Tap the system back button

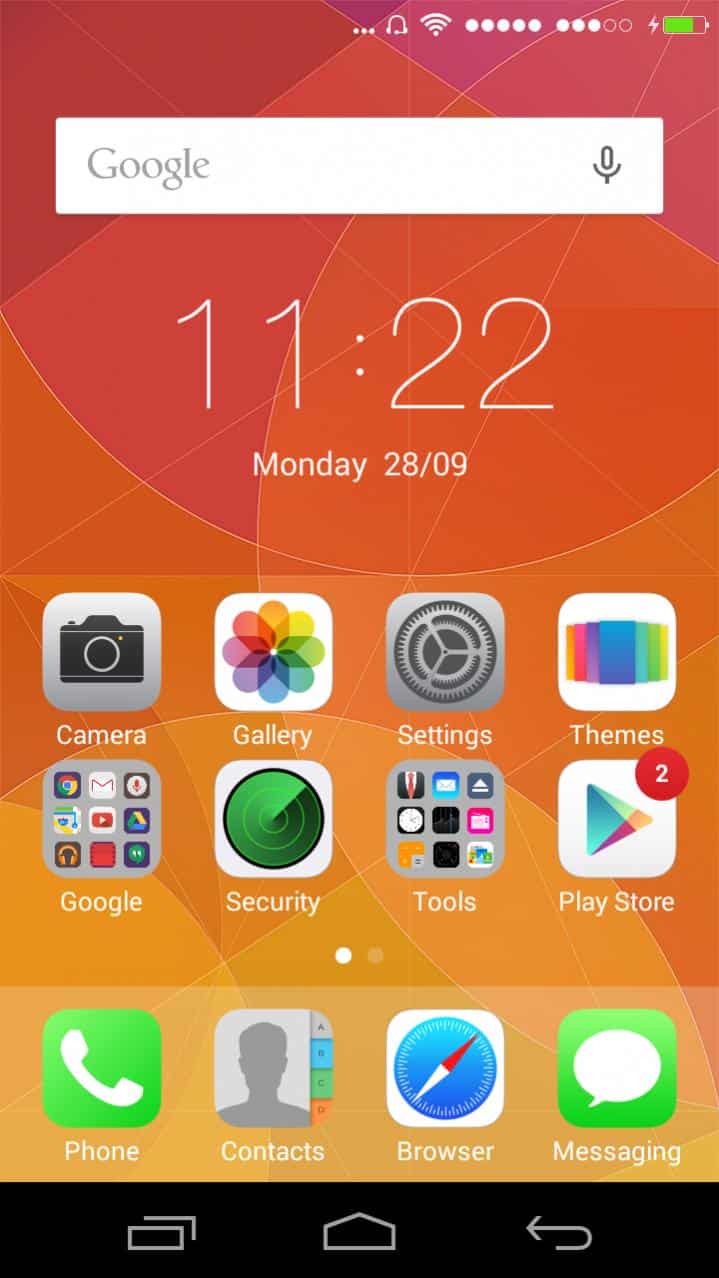coord(559,1232)
